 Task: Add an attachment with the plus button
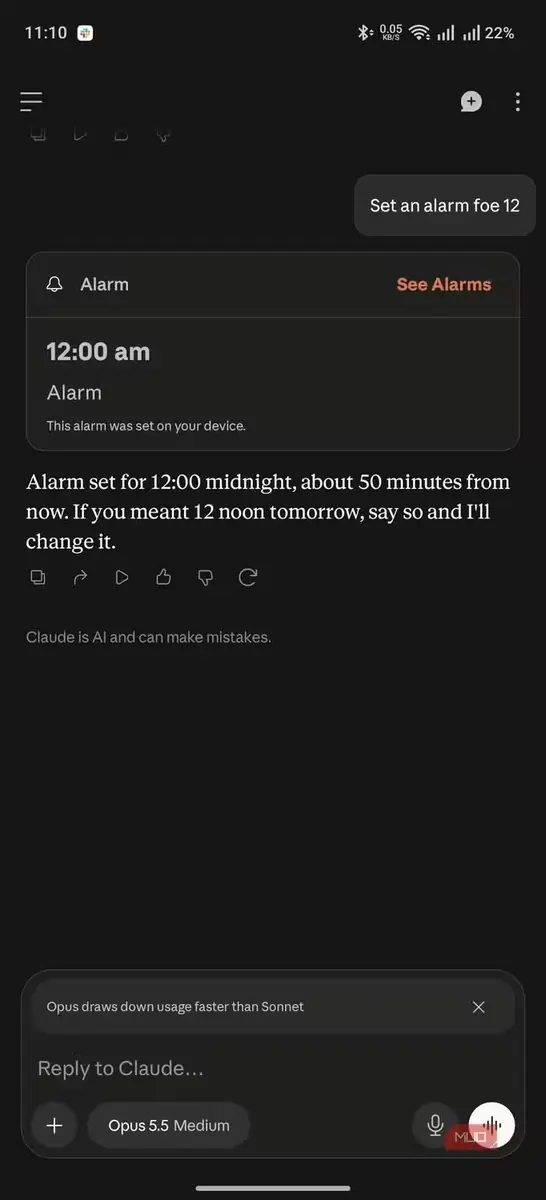pos(55,1125)
